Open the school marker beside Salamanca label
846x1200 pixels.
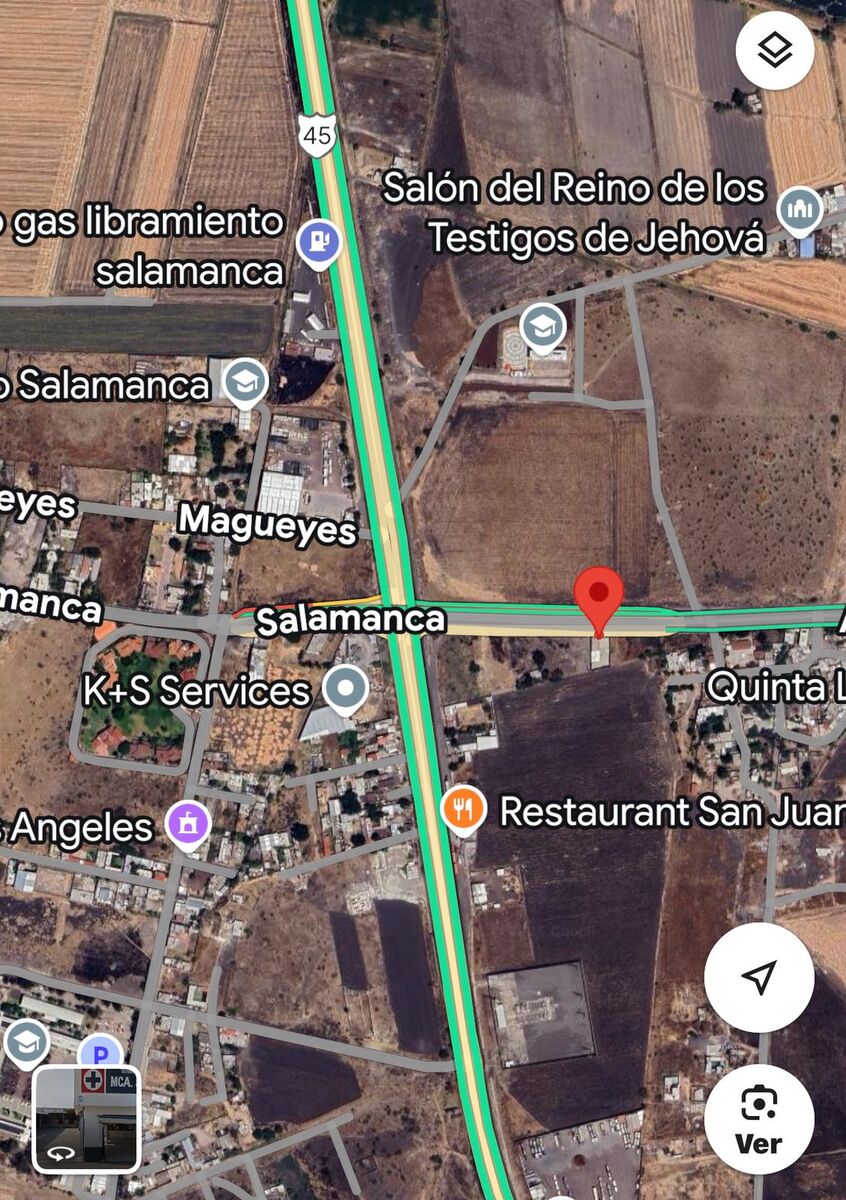pos(245,382)
